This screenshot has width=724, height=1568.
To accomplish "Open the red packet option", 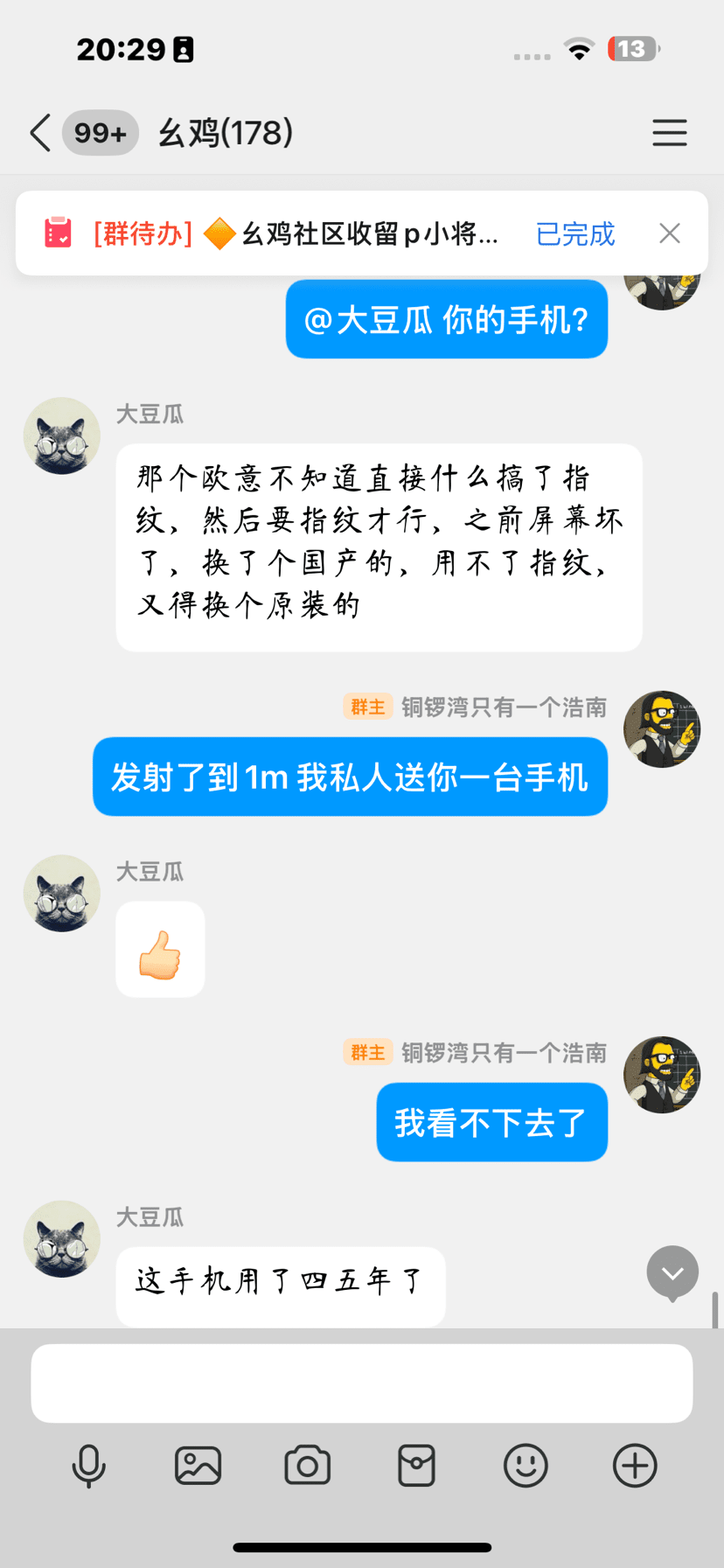I will [x=416, y=1466].
